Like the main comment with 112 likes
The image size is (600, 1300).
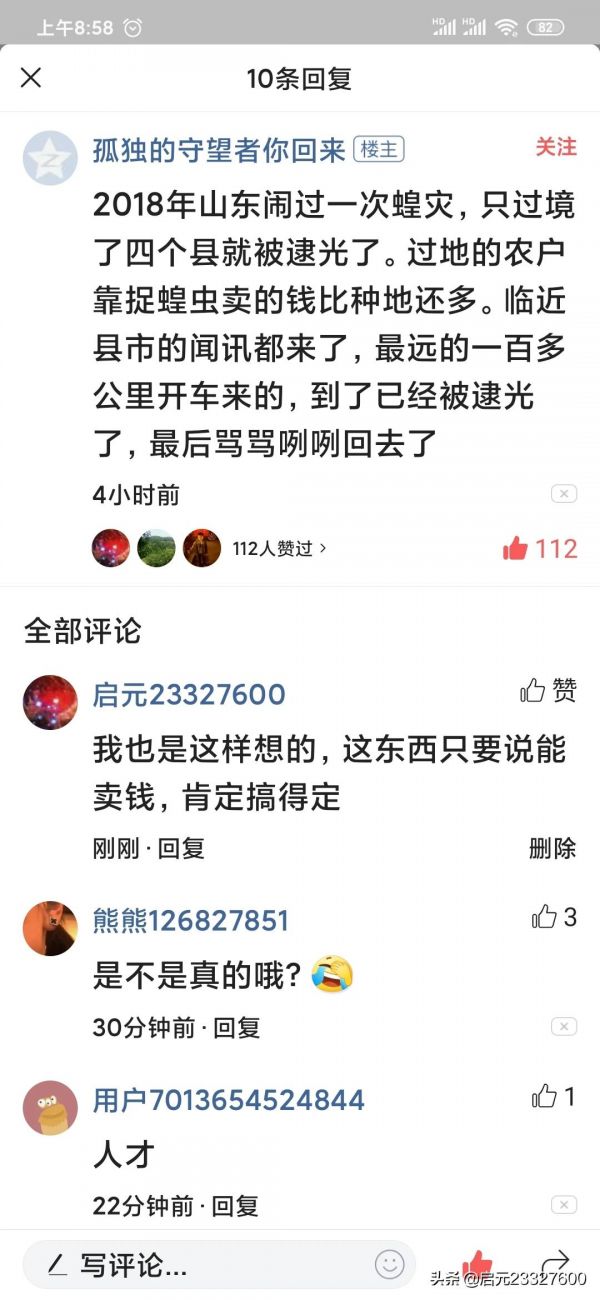pyautogui.click(x=540, y=548)
